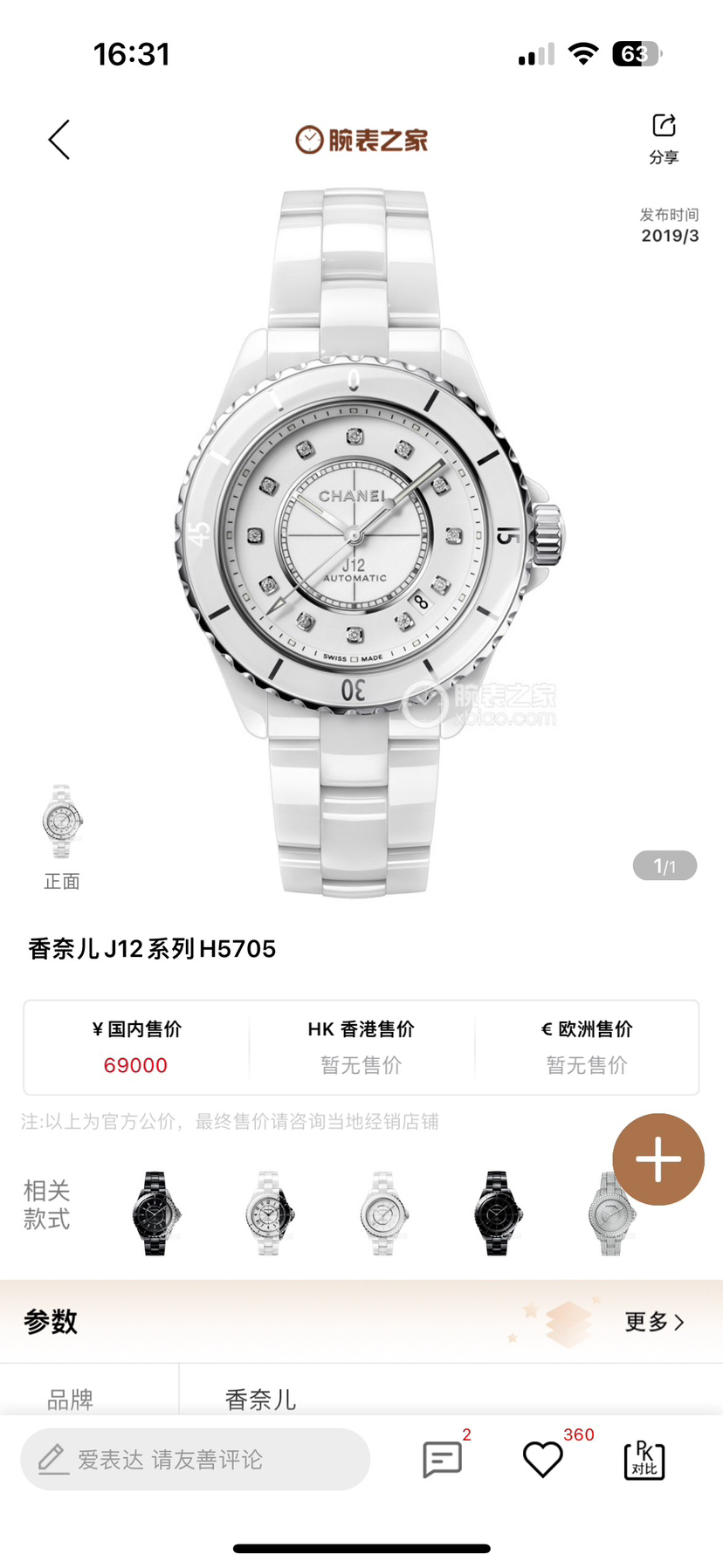Image resolution: width=723 pixels, height=1568 pixels.
Task: Add watch to PK 对比 comparison
Action: pos(644,1459)
